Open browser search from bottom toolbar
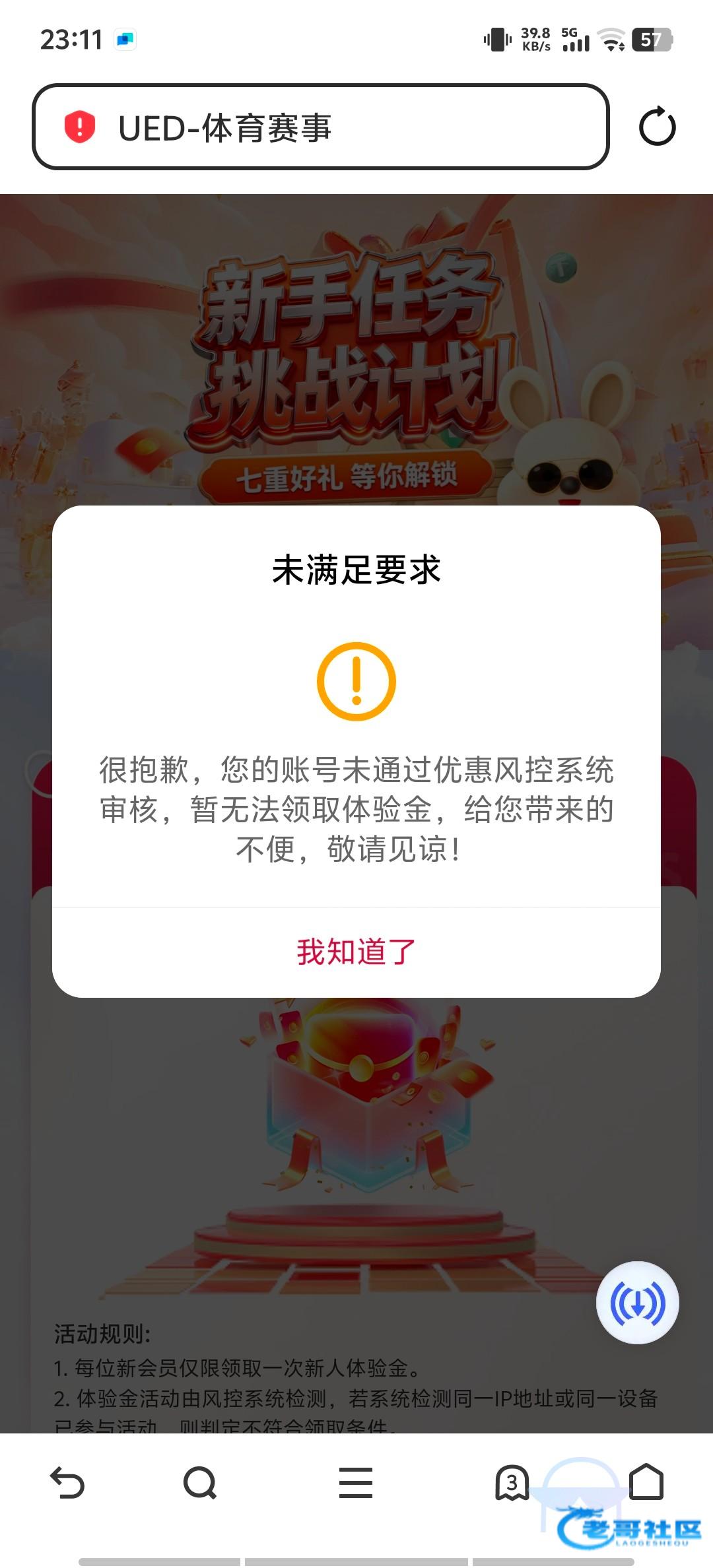This screenshot has width=713, height=1568. tap(200, 1483)
